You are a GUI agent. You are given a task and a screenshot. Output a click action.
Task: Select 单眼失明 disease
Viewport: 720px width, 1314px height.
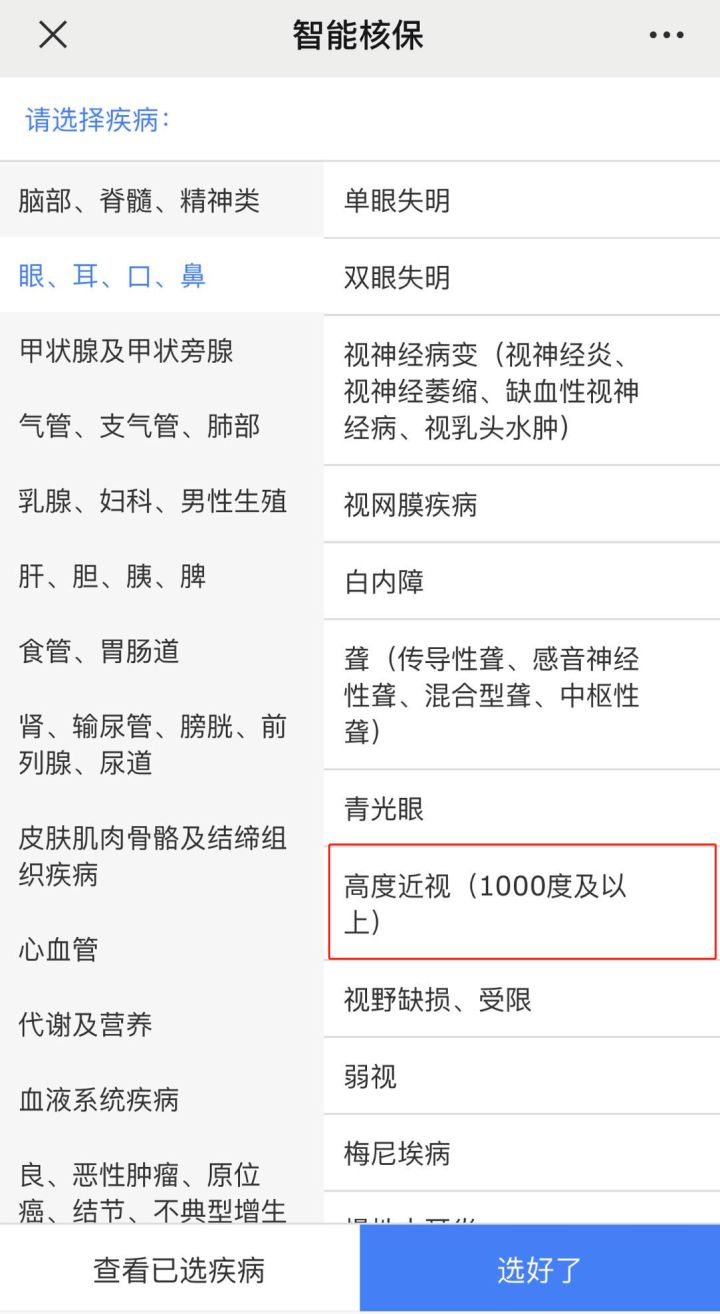(522, 200)
